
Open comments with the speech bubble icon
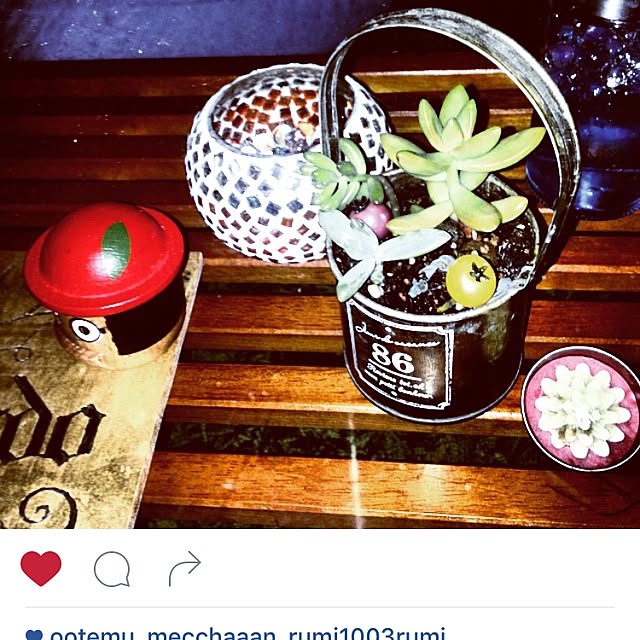tap(112, 569)
